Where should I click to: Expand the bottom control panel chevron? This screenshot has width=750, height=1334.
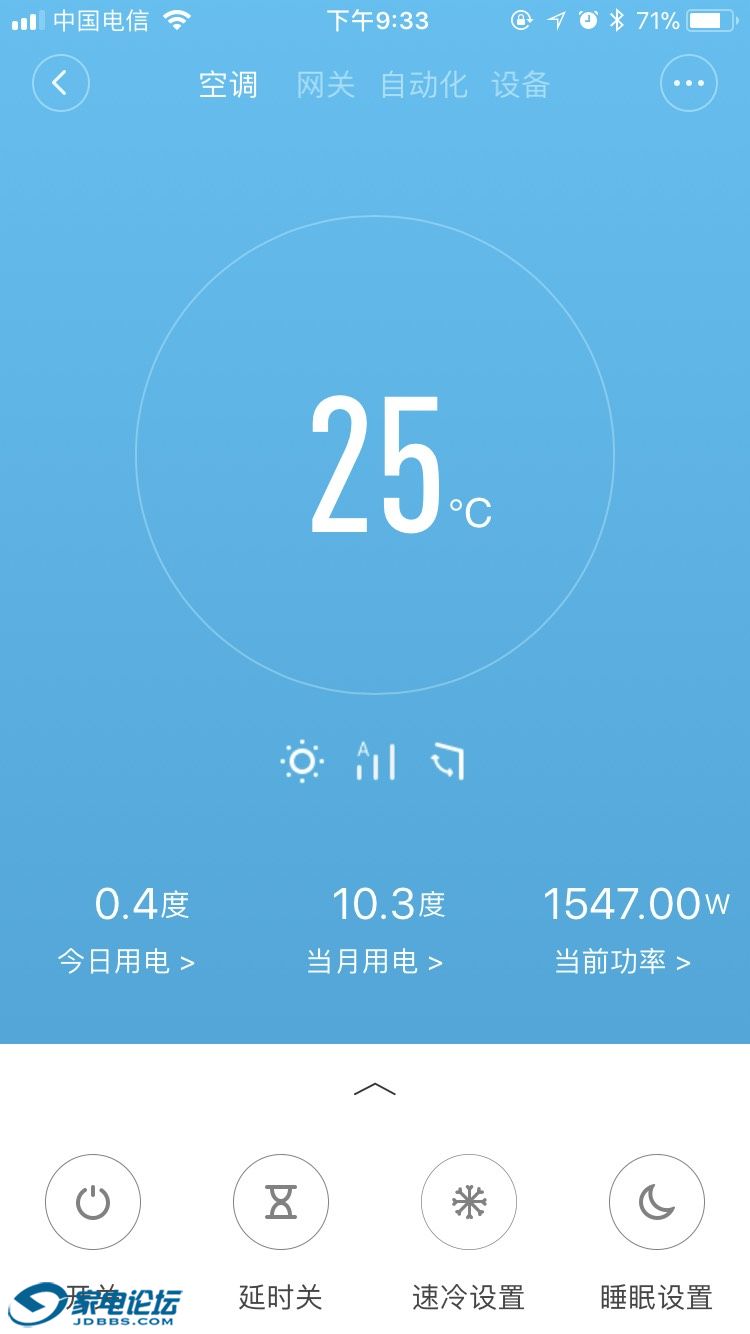tap(375, 1089)
